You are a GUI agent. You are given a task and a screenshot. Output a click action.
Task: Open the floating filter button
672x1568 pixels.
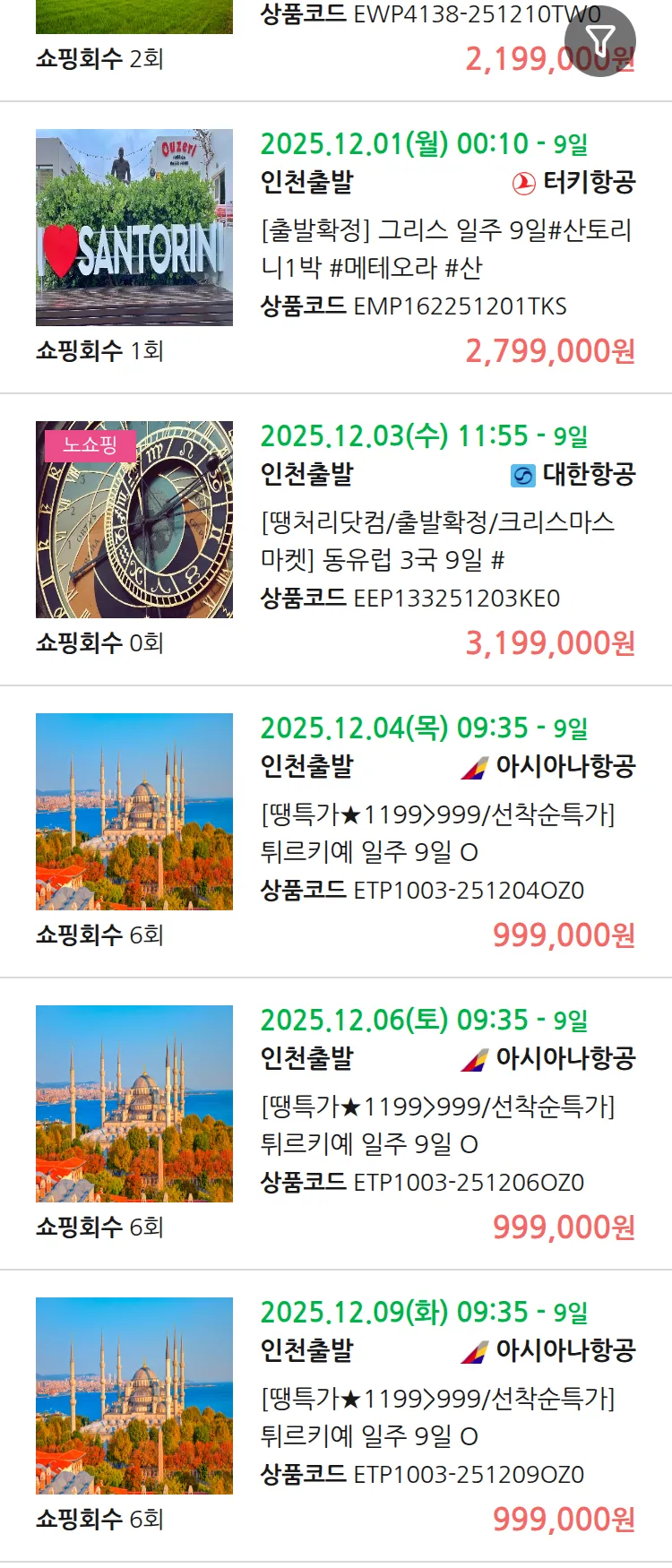point(600,41)
